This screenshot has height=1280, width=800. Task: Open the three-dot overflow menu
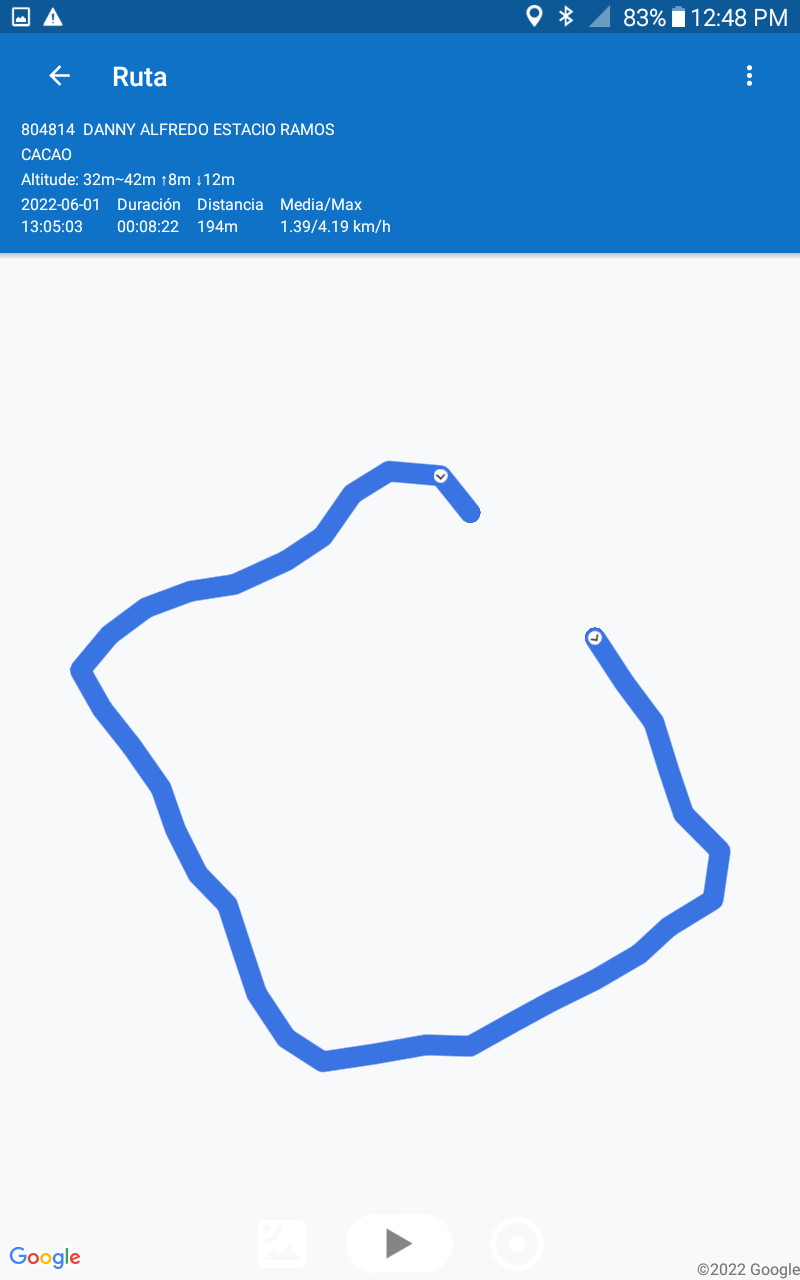pyautogui.click(x=749, y=76)
